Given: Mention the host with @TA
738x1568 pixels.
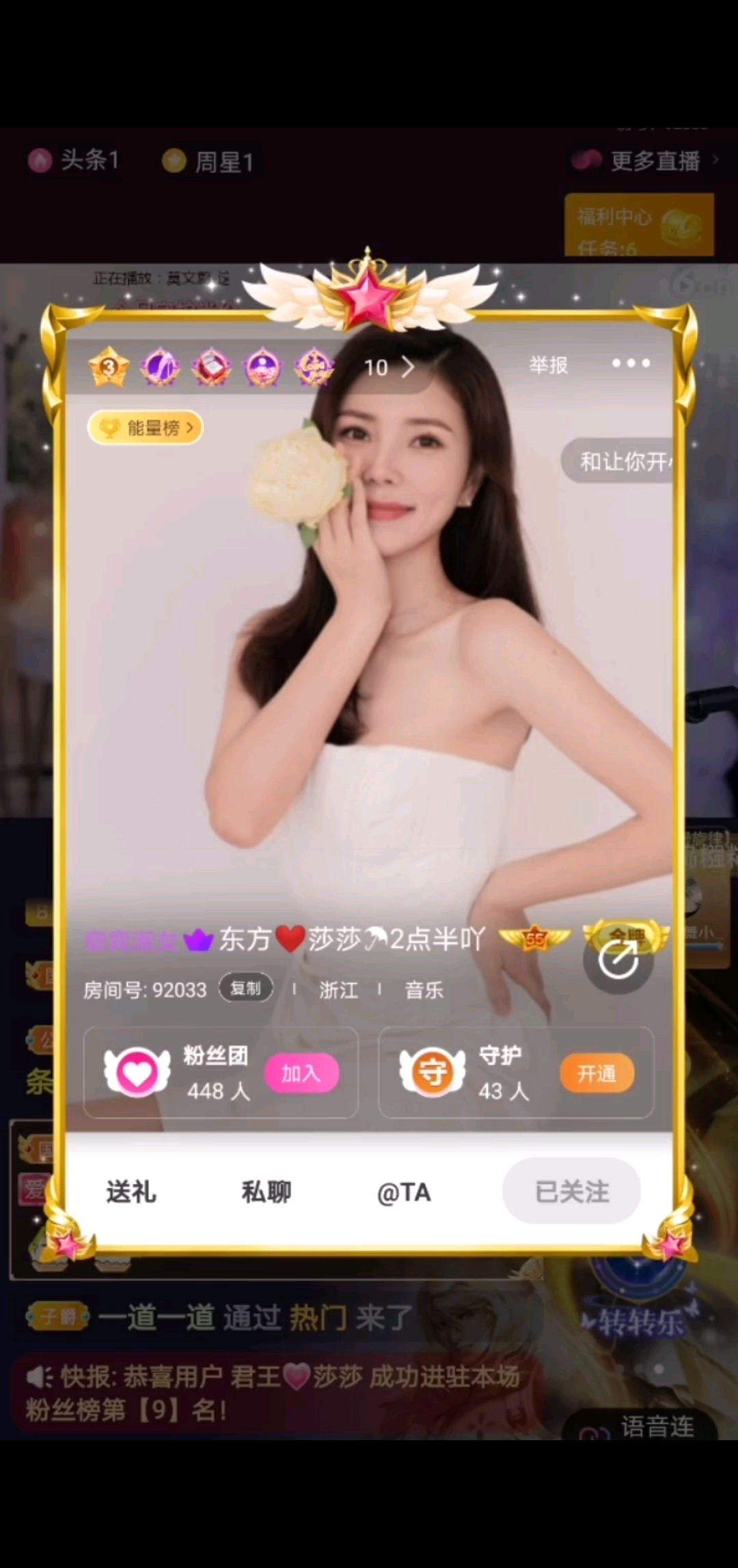Looking at the screenshot, I should coord(404,1192).
